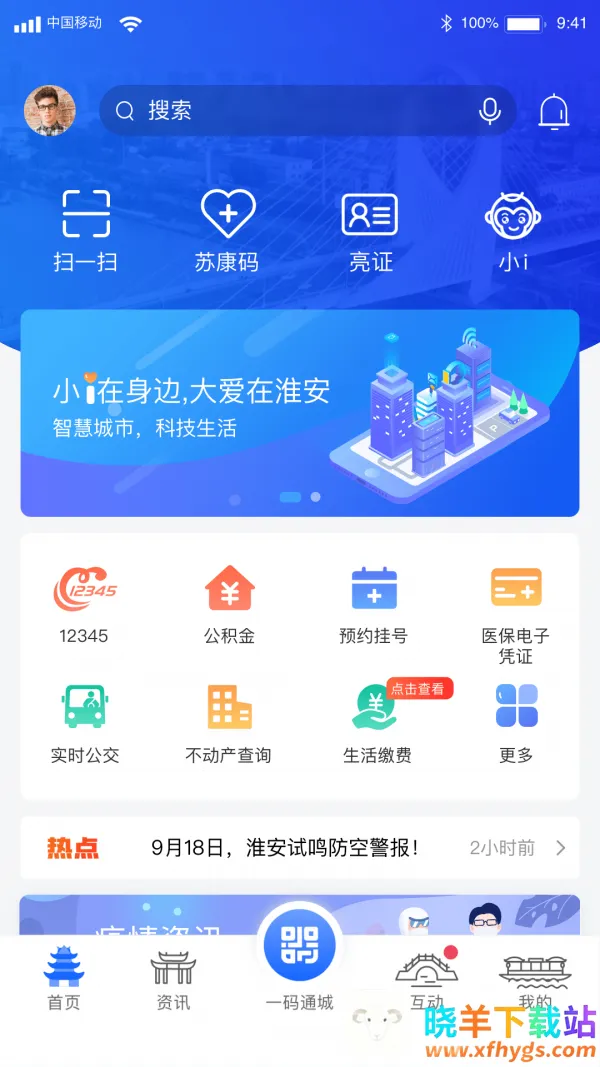
Task: Open the 小i在身边 banner
Action: pos(300,413)
